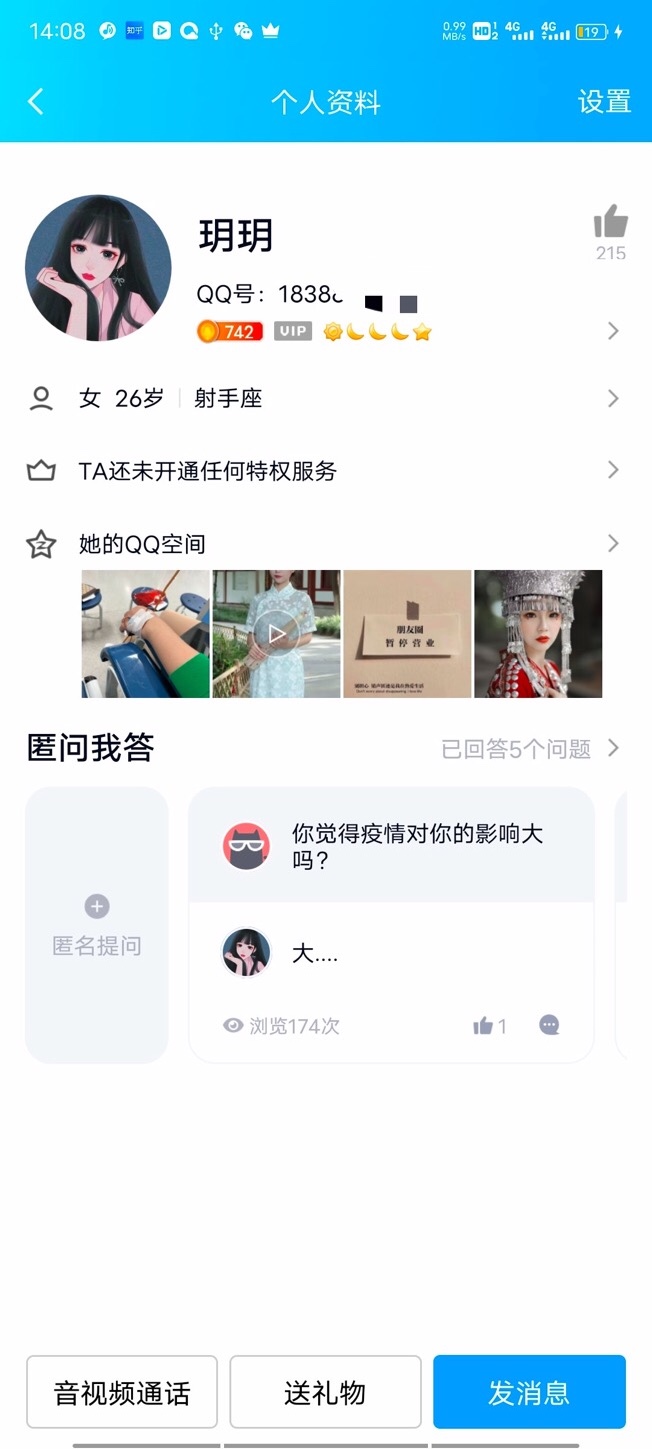Open the hospital chairs photo
Image resolution: width=652 pixels, height=1449 pixels.
point(146,634)
